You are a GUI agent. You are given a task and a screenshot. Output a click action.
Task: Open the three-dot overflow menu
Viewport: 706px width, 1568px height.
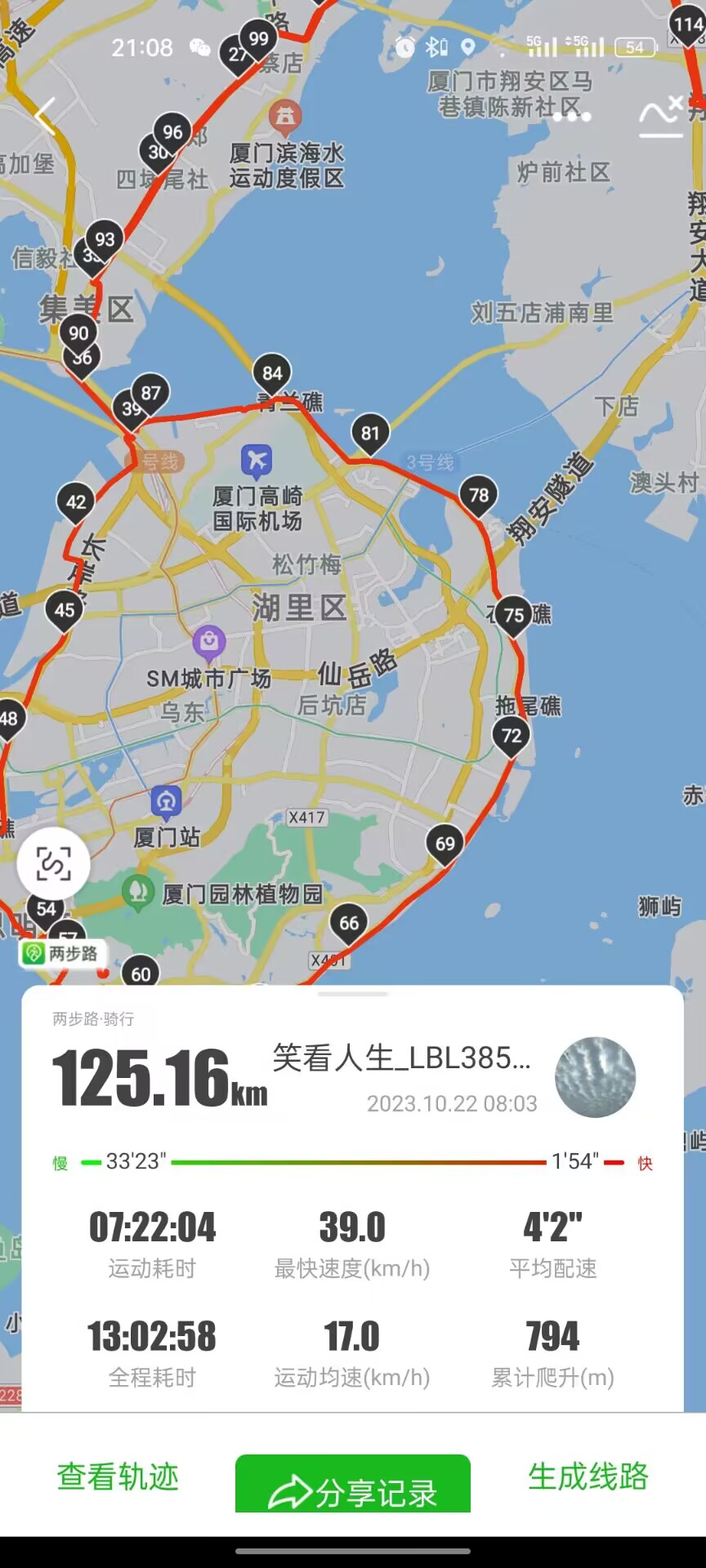pyautogui.click(x=571, y=117)
